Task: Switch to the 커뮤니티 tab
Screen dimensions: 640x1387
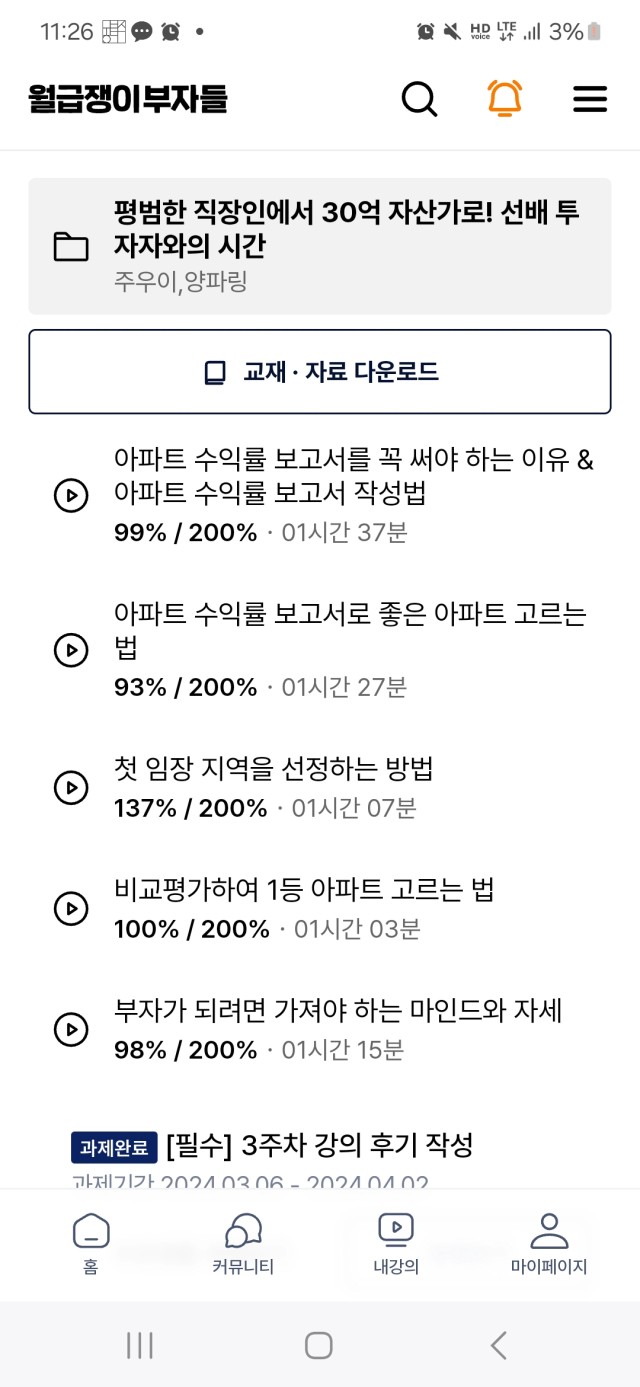Action: (243, 1244)
